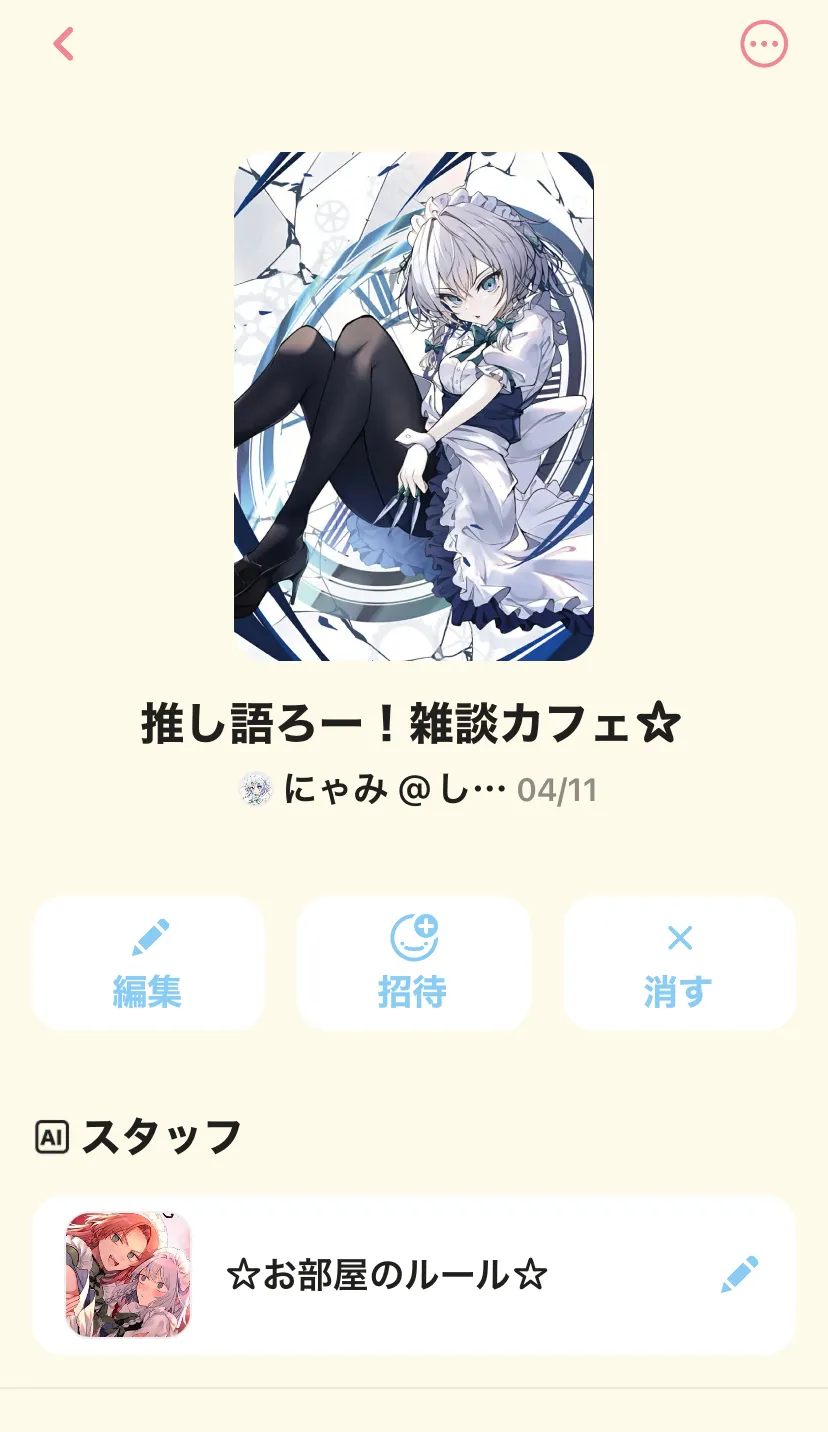The height and width of the screenshot is (1432, 828).
Task: Delete the room with 消す
Action: tap(679, 964)
